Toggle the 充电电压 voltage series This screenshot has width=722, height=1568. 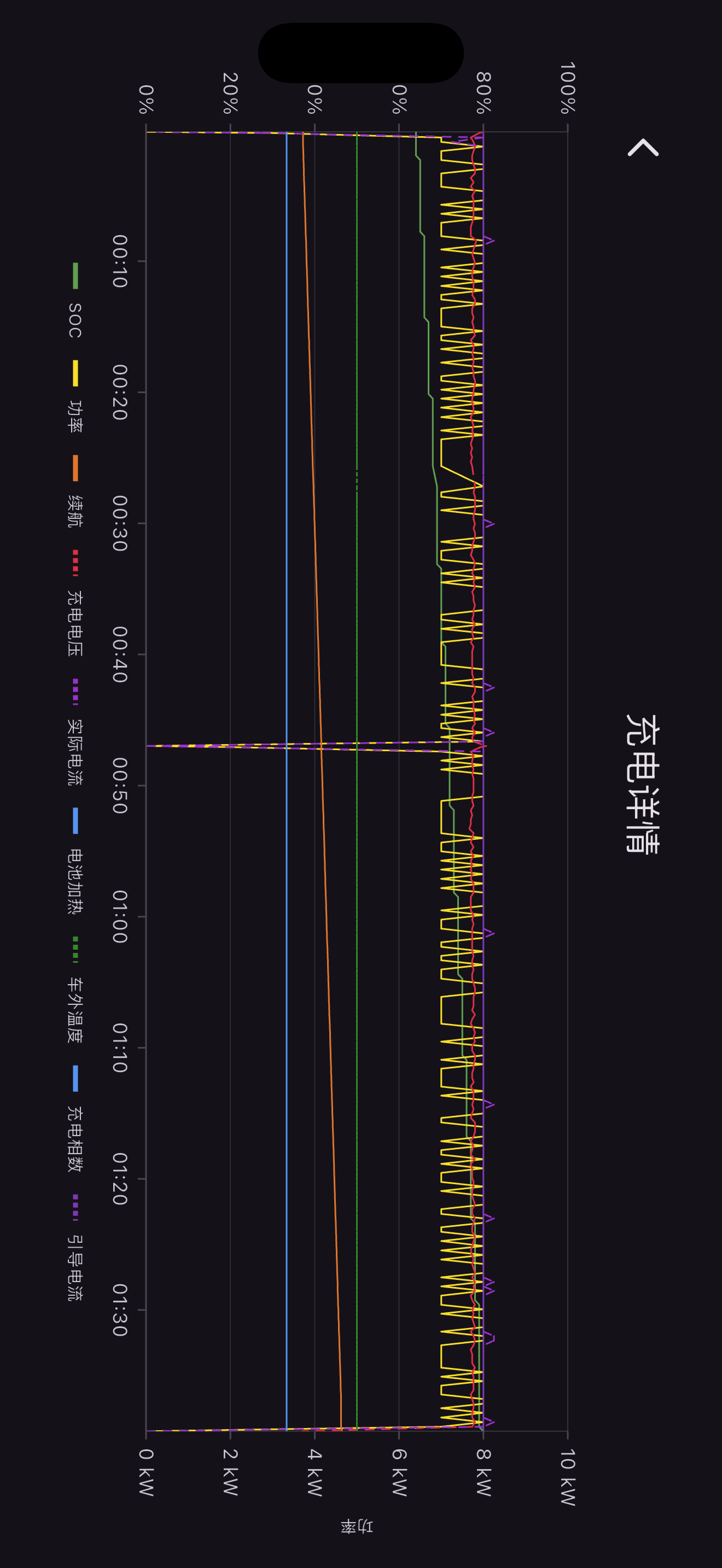(74, 605)
